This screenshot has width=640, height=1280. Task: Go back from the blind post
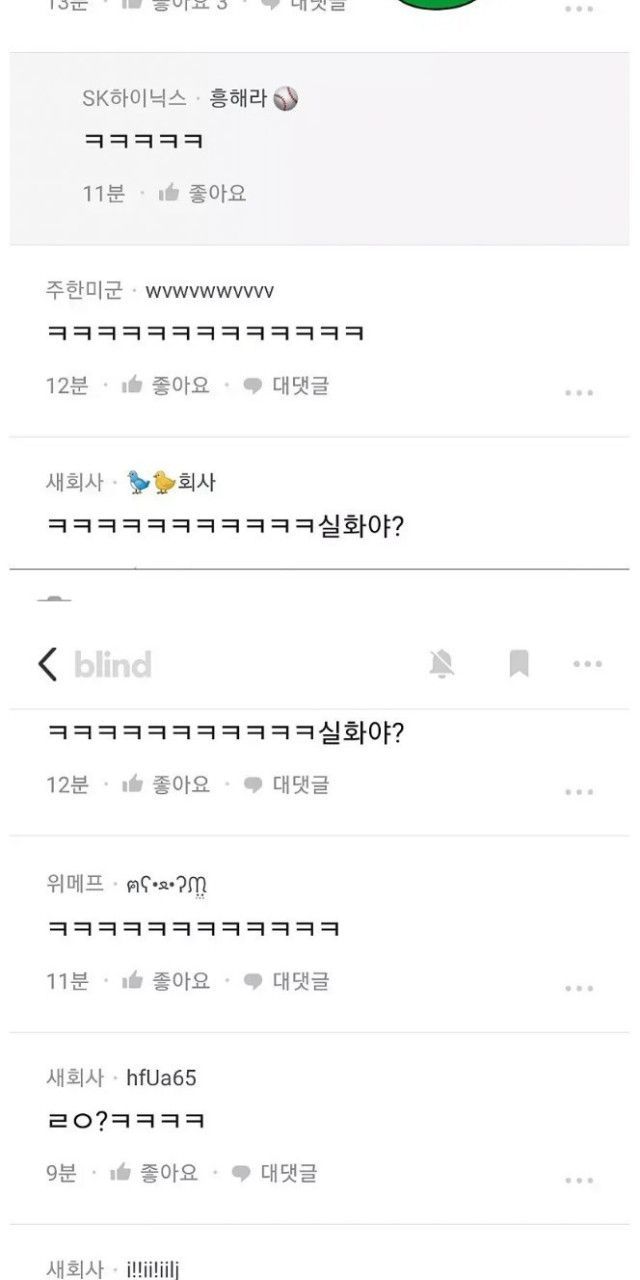48,664
